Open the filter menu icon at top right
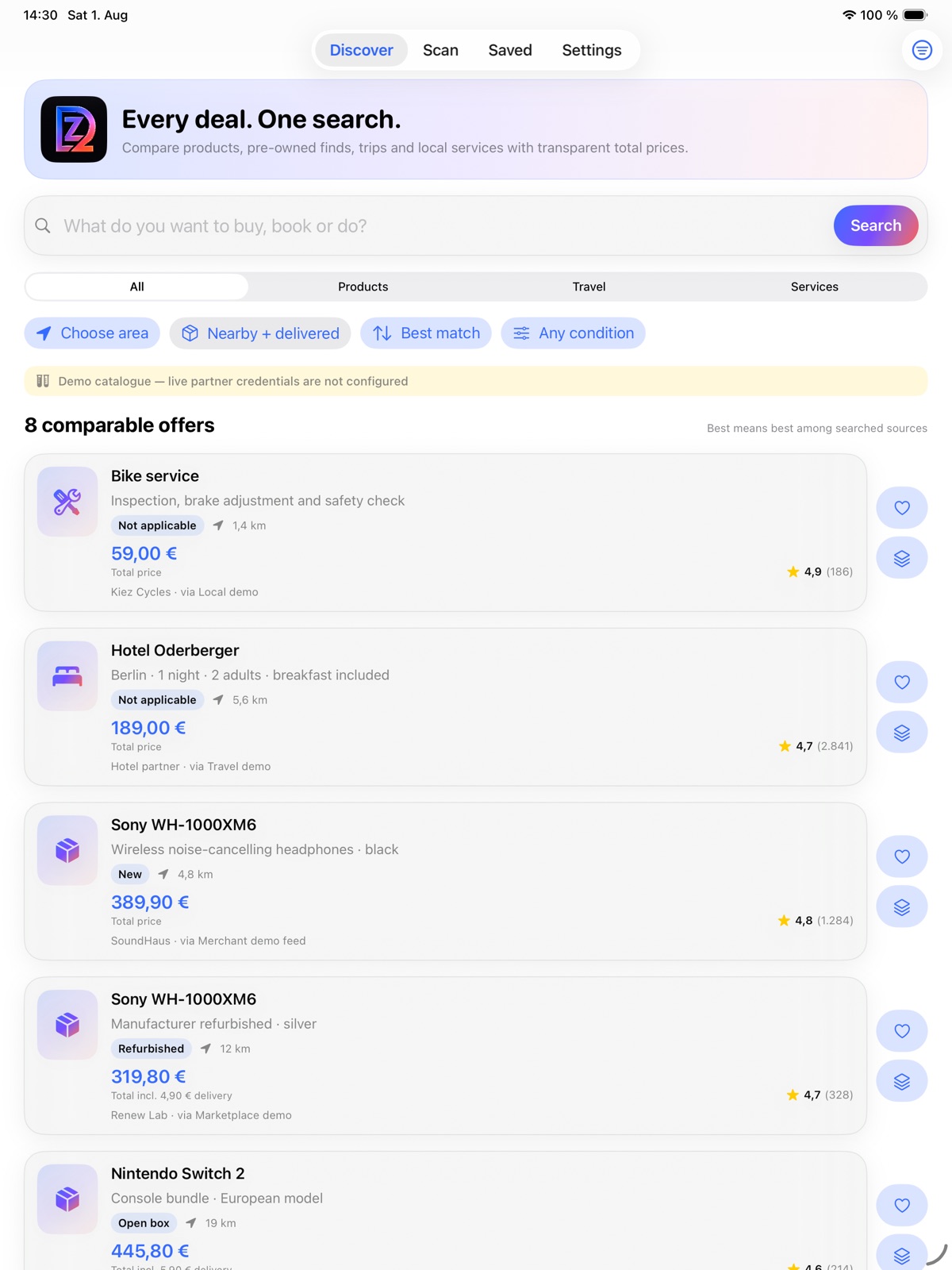Image resolution: width=952 pixels, height=1270 pixels. (x=922, y=50)
